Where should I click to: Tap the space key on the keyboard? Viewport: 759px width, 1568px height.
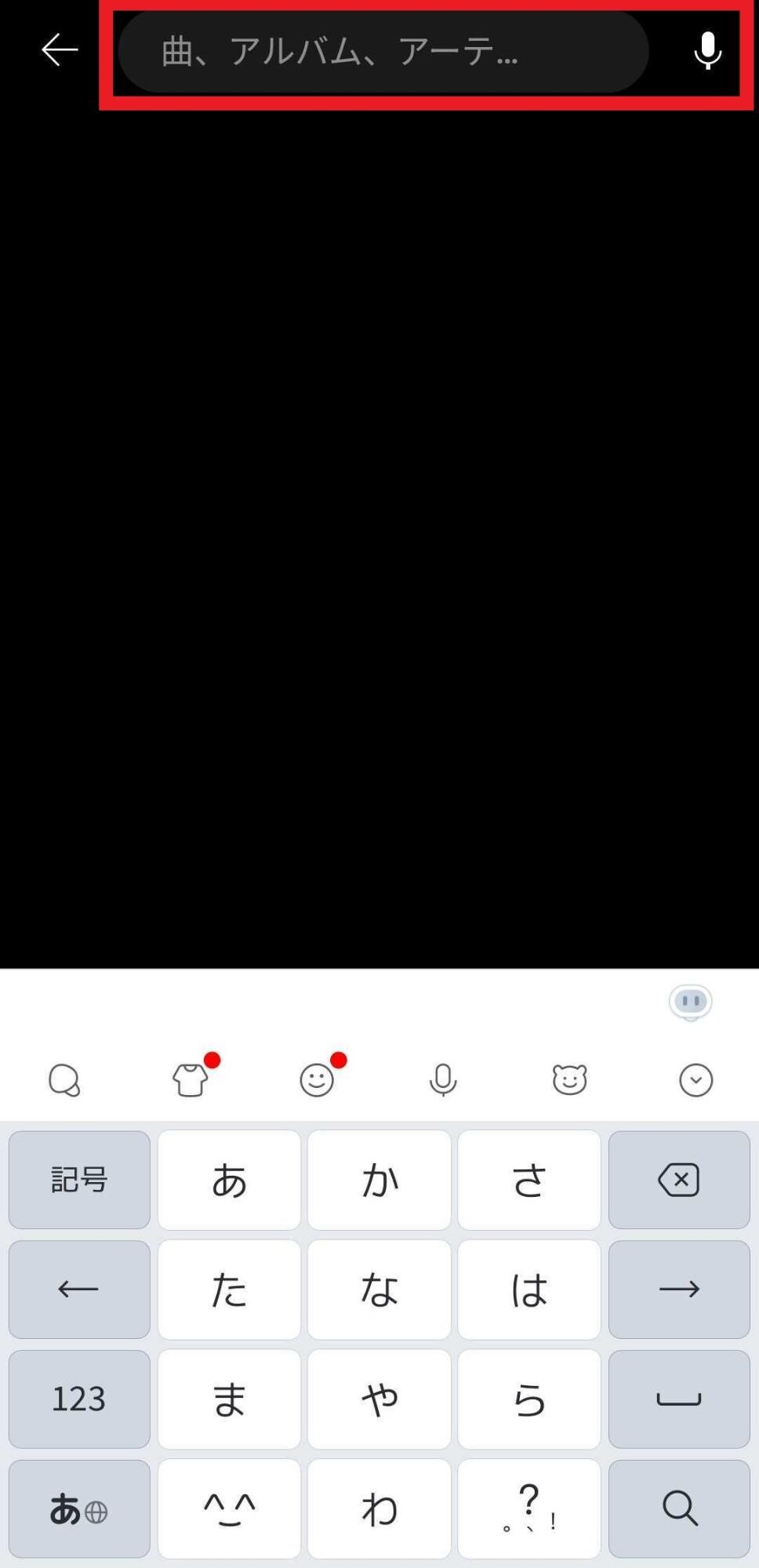[x=679, y=1399]
